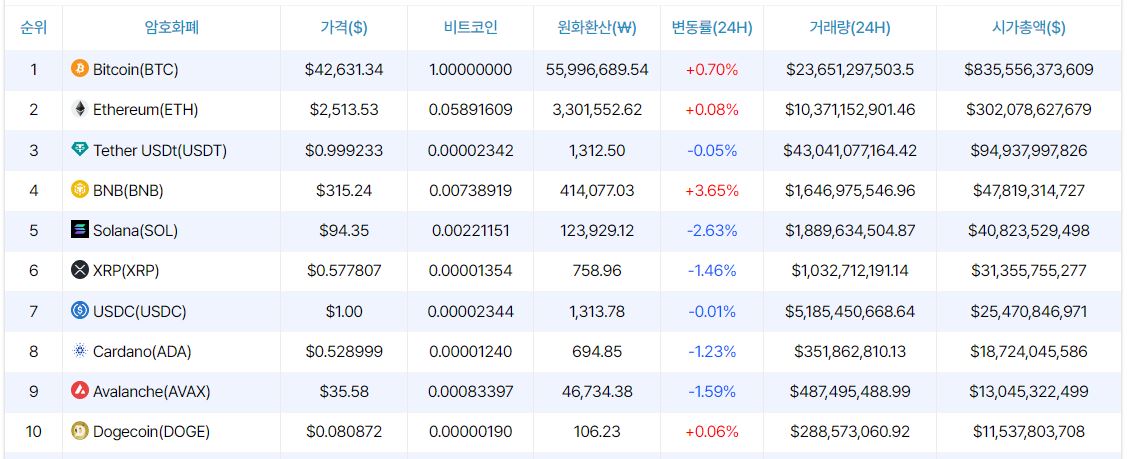Select the XRP(XRP) row

point(126,271)
